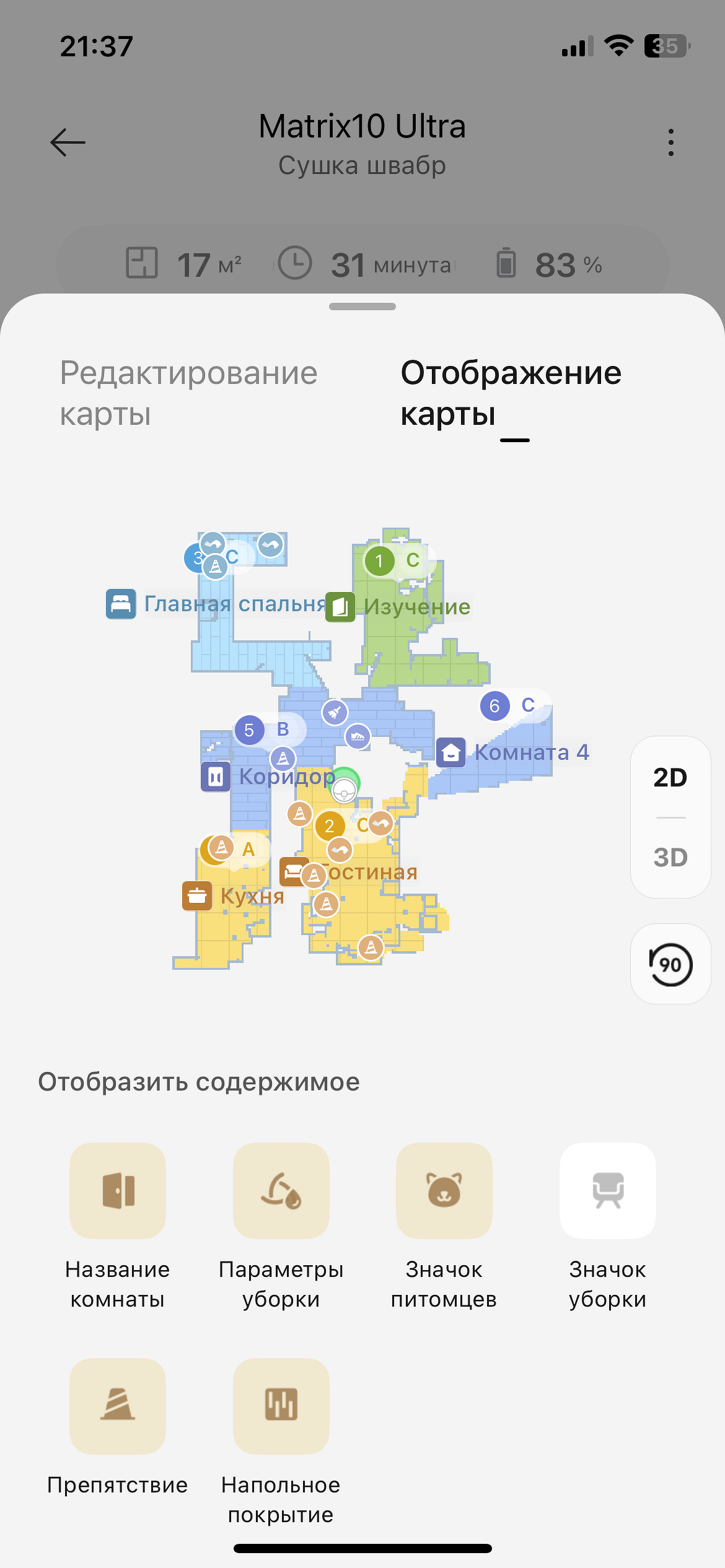Enable Значок уборки display
The width and height of the screenshot is (725, 1568).
[x=607, y=1190]
